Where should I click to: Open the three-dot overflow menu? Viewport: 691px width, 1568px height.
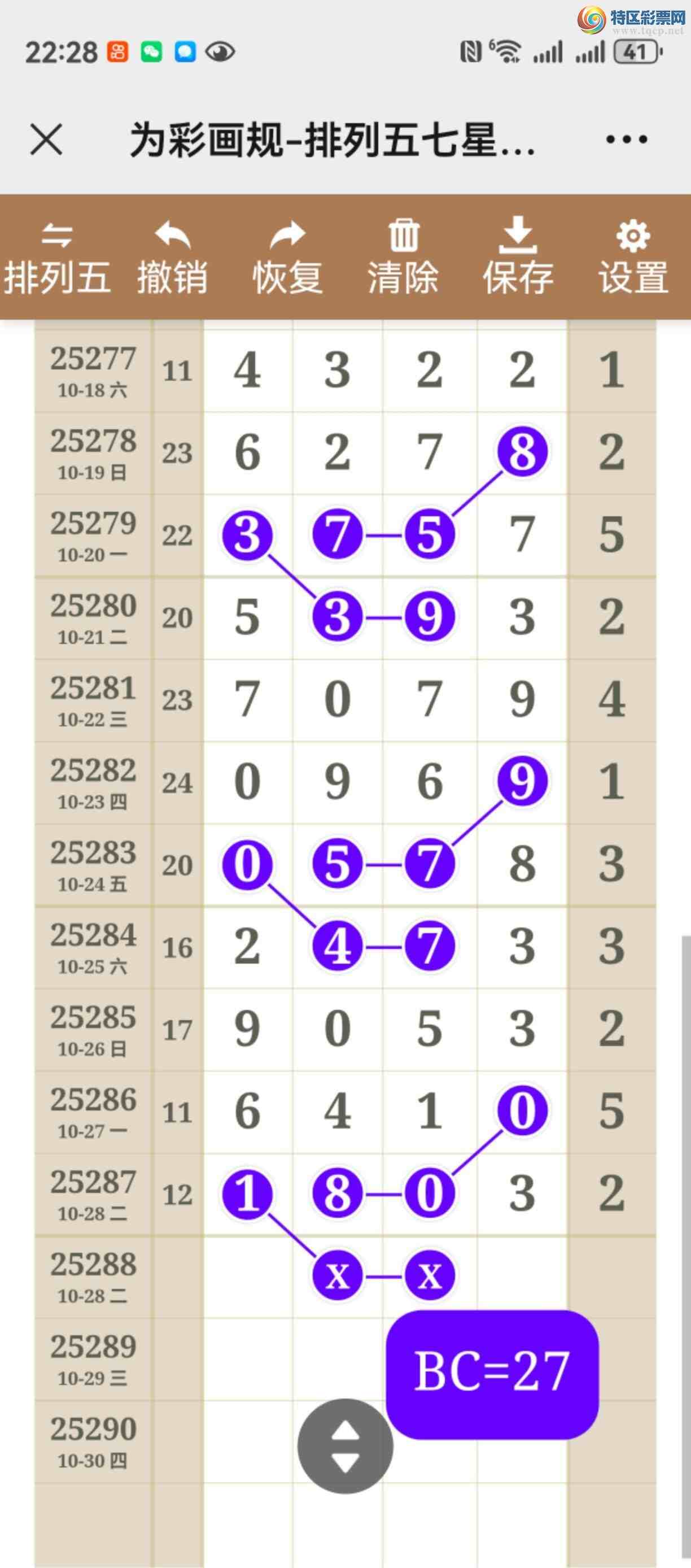(x=626, y=140)
